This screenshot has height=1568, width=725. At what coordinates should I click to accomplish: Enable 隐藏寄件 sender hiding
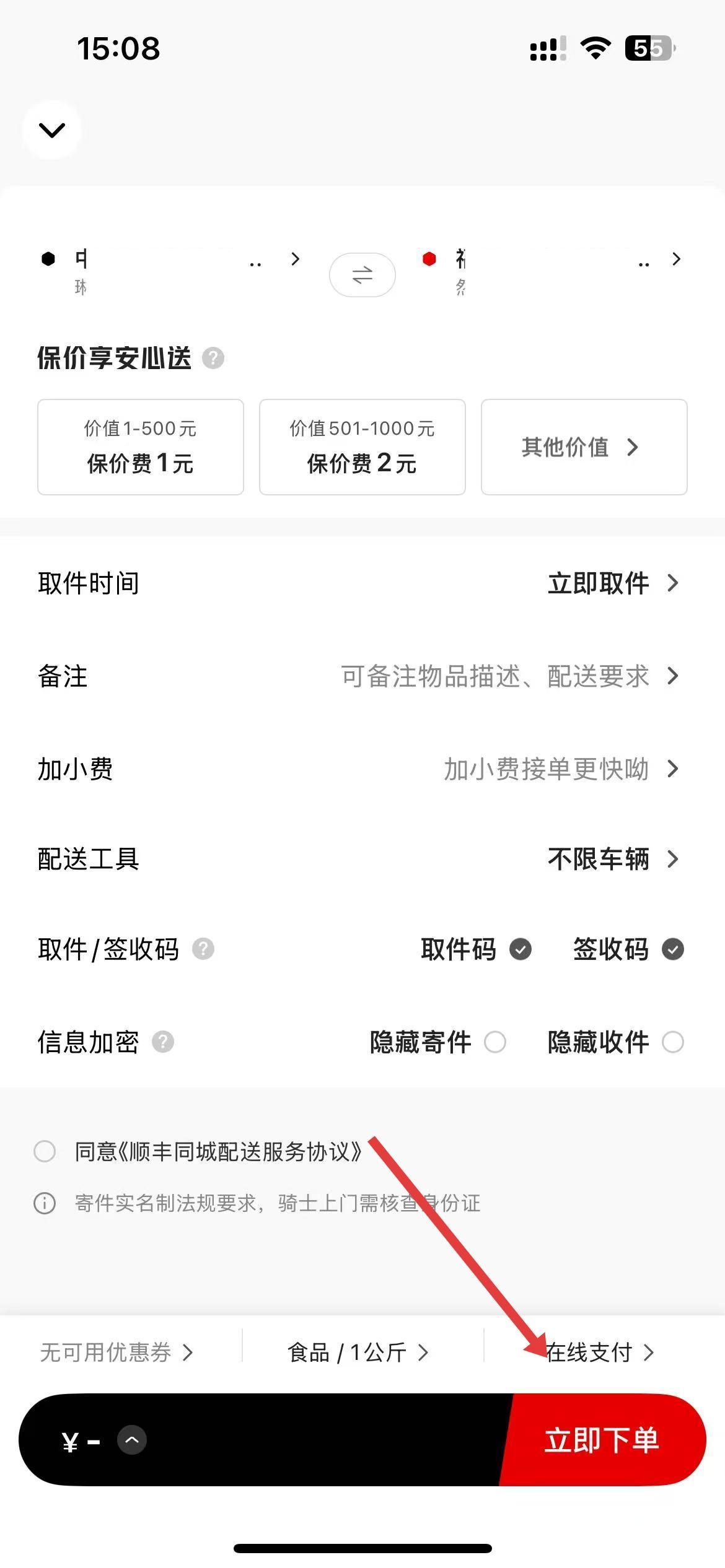[495, 1042]
